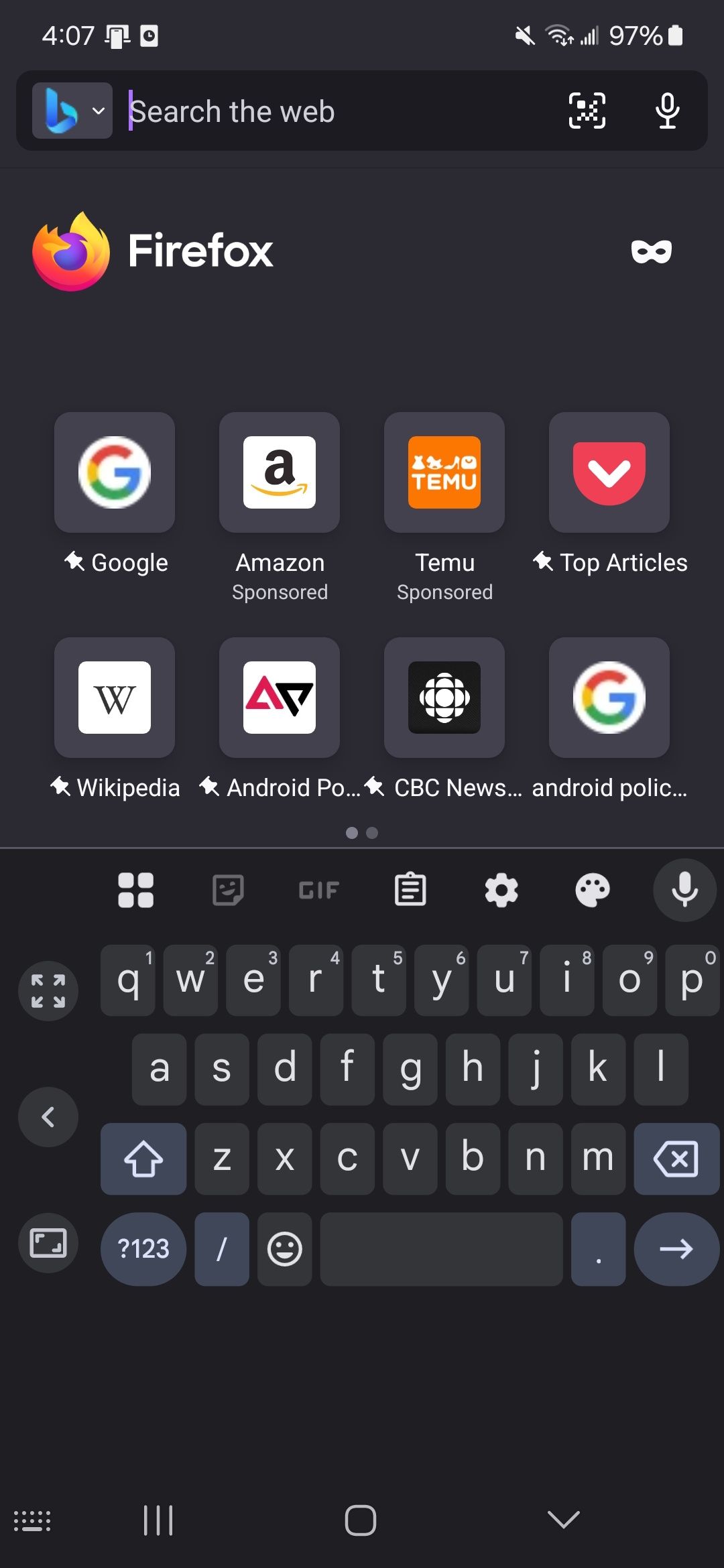Open the Bing search engine selector dropdown
The width and height of the screenshot is (724, 1568).
coord(72,111)
